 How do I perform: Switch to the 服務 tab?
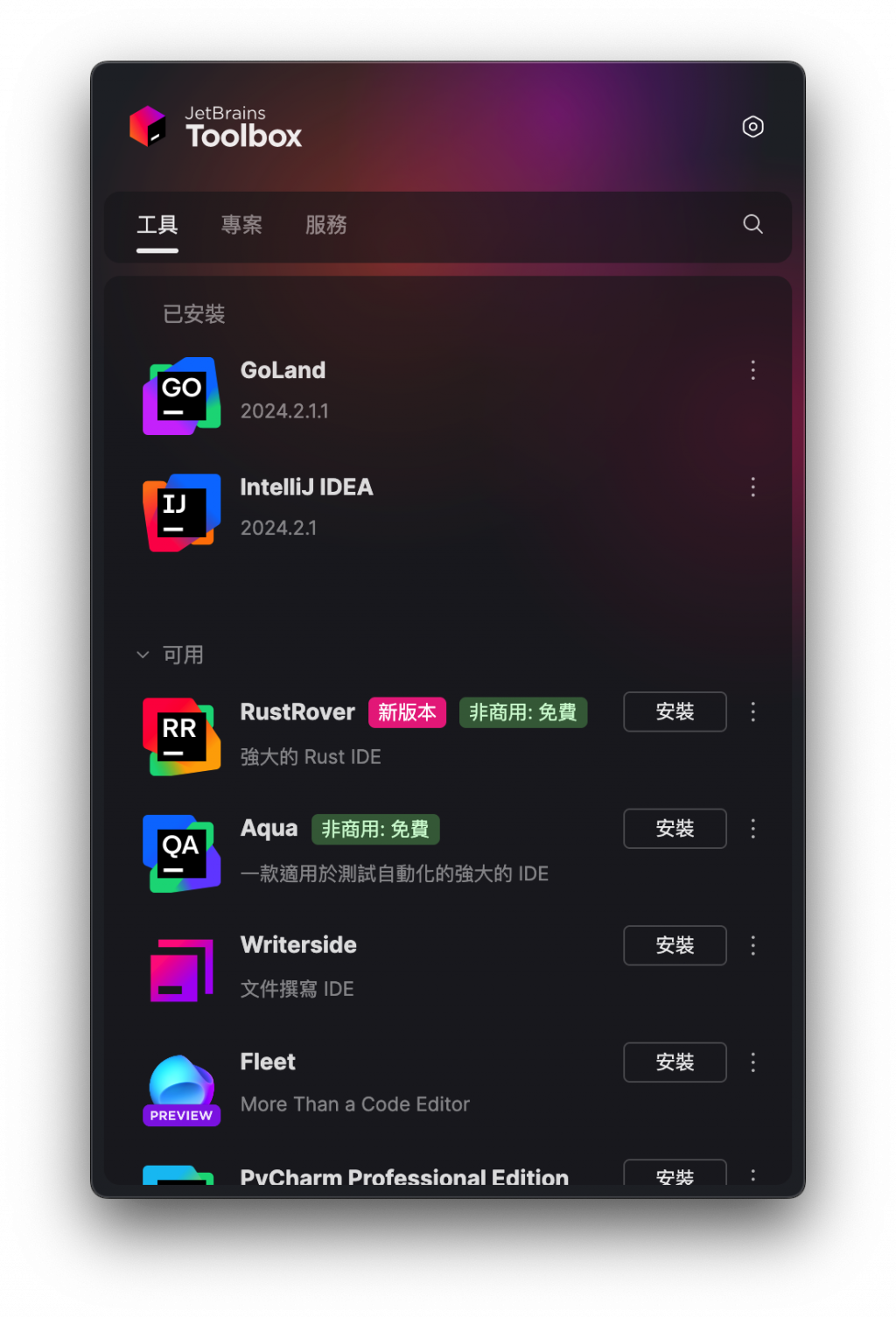[x=325, y=225]
